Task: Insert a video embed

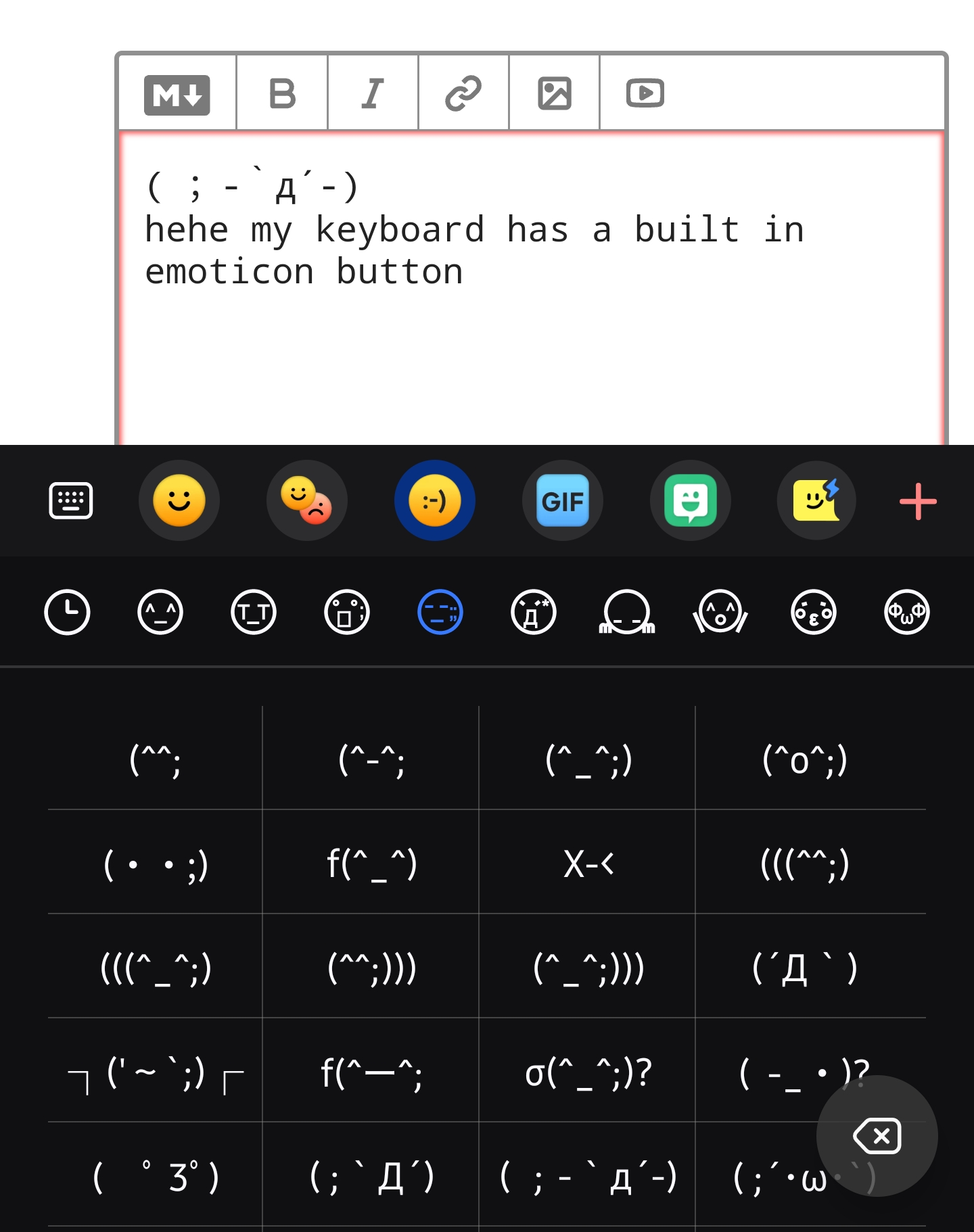Action: tap(645, 94)
